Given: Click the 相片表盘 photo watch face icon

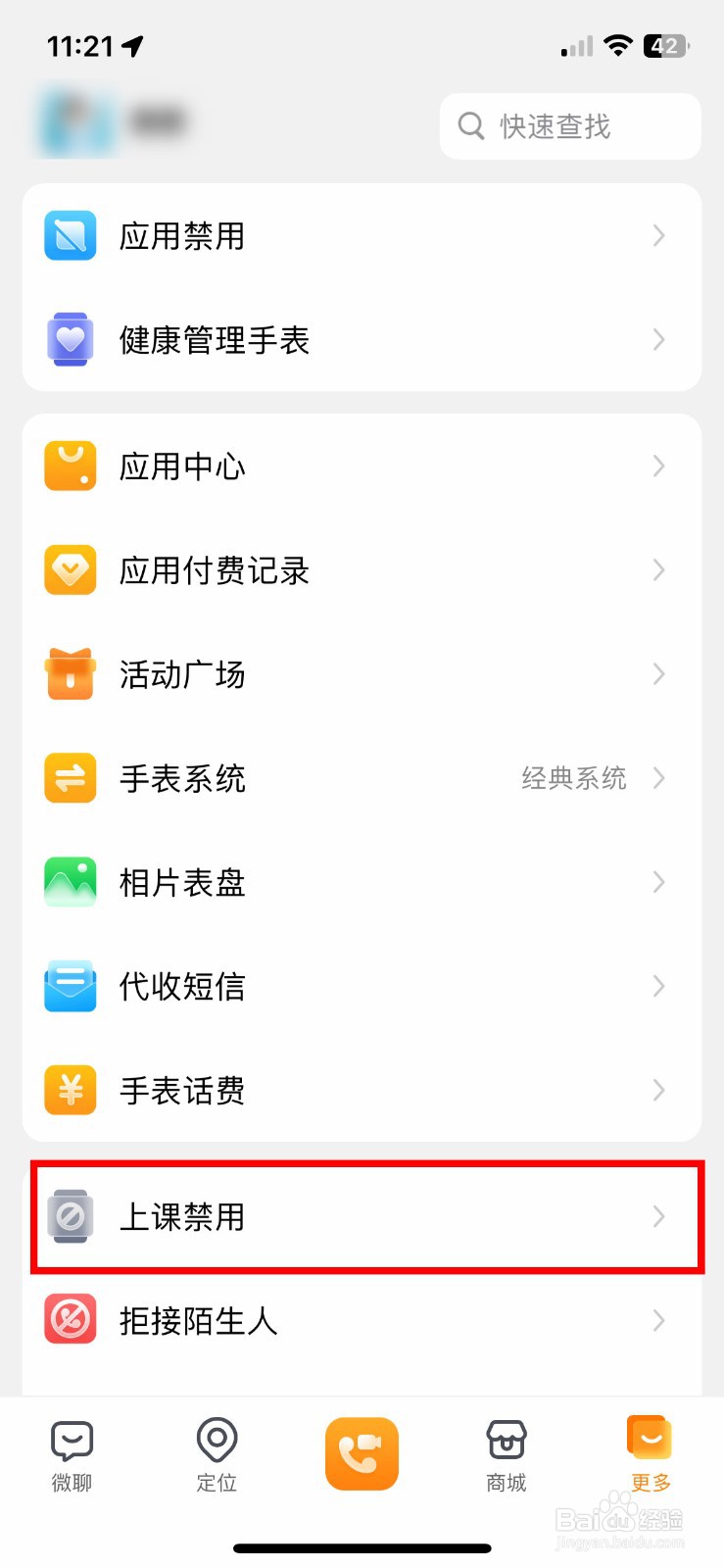Looking at the screenshot, I should [69, 882].
